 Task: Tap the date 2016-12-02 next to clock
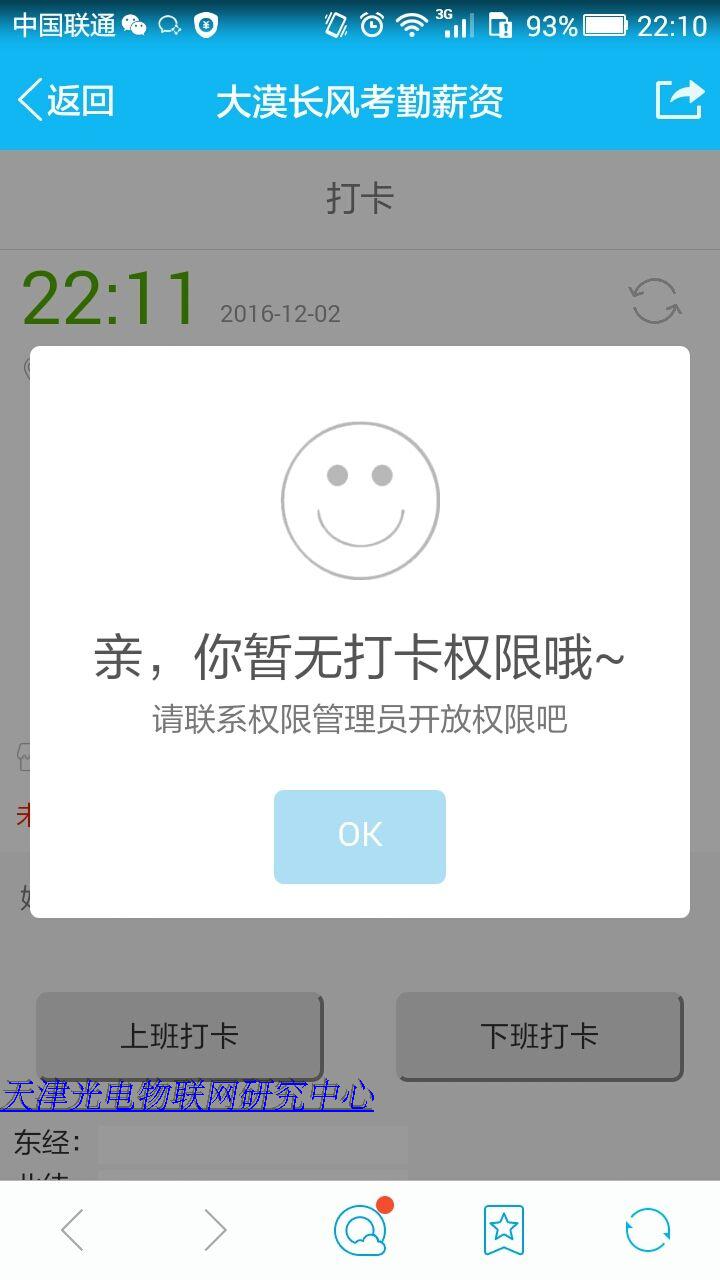pyautogui.click(x=280, y=314)
